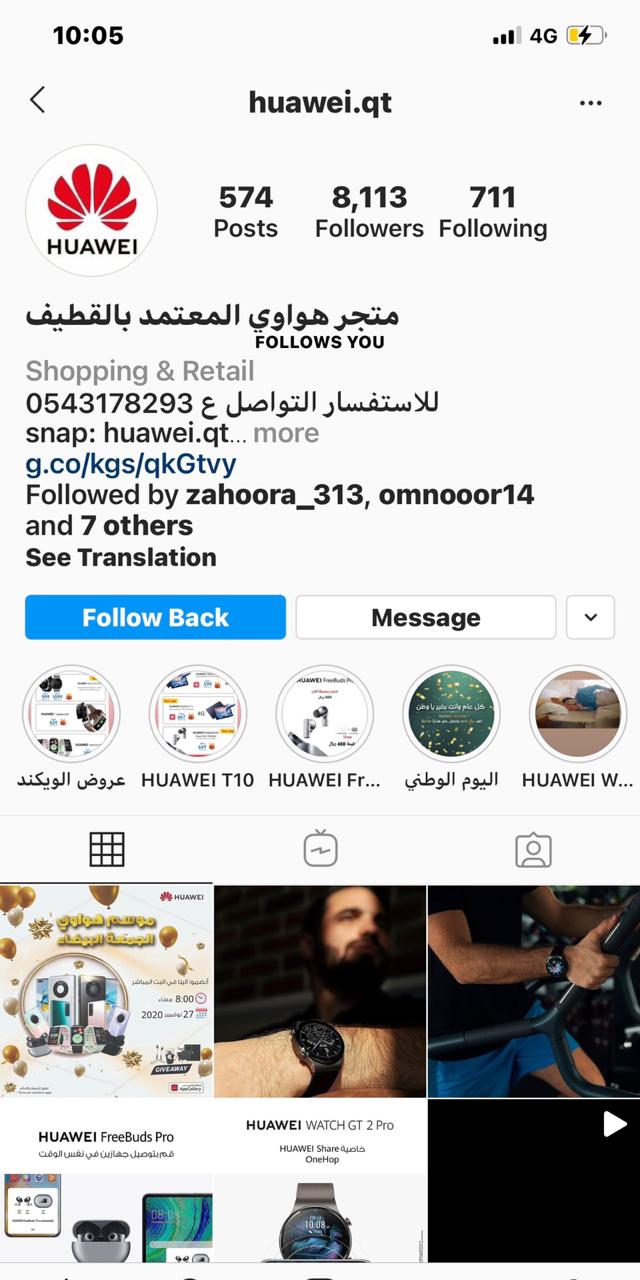Screen dimensions: 640x1280
Task: Switch to the IGTV tab
Action: click(320, 849)
